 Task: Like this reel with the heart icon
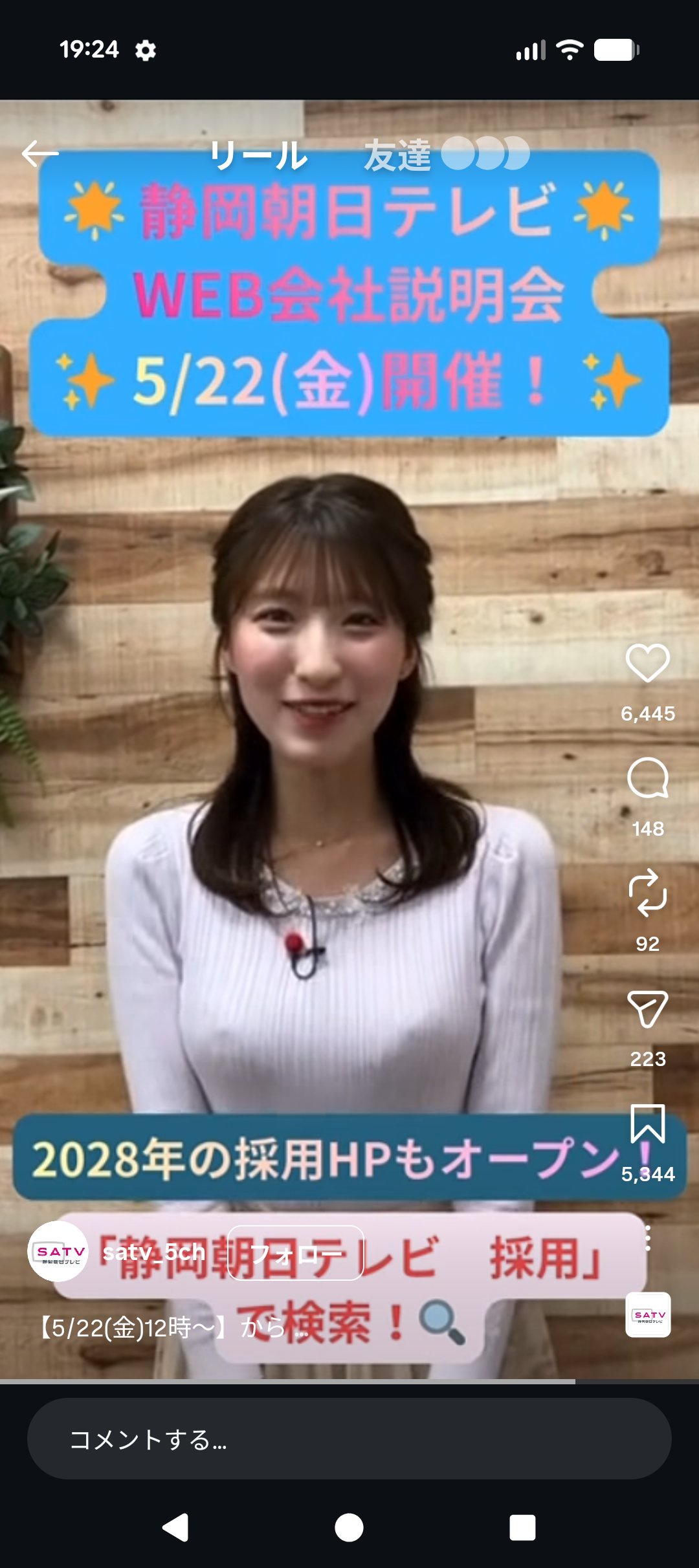(647, 663)
